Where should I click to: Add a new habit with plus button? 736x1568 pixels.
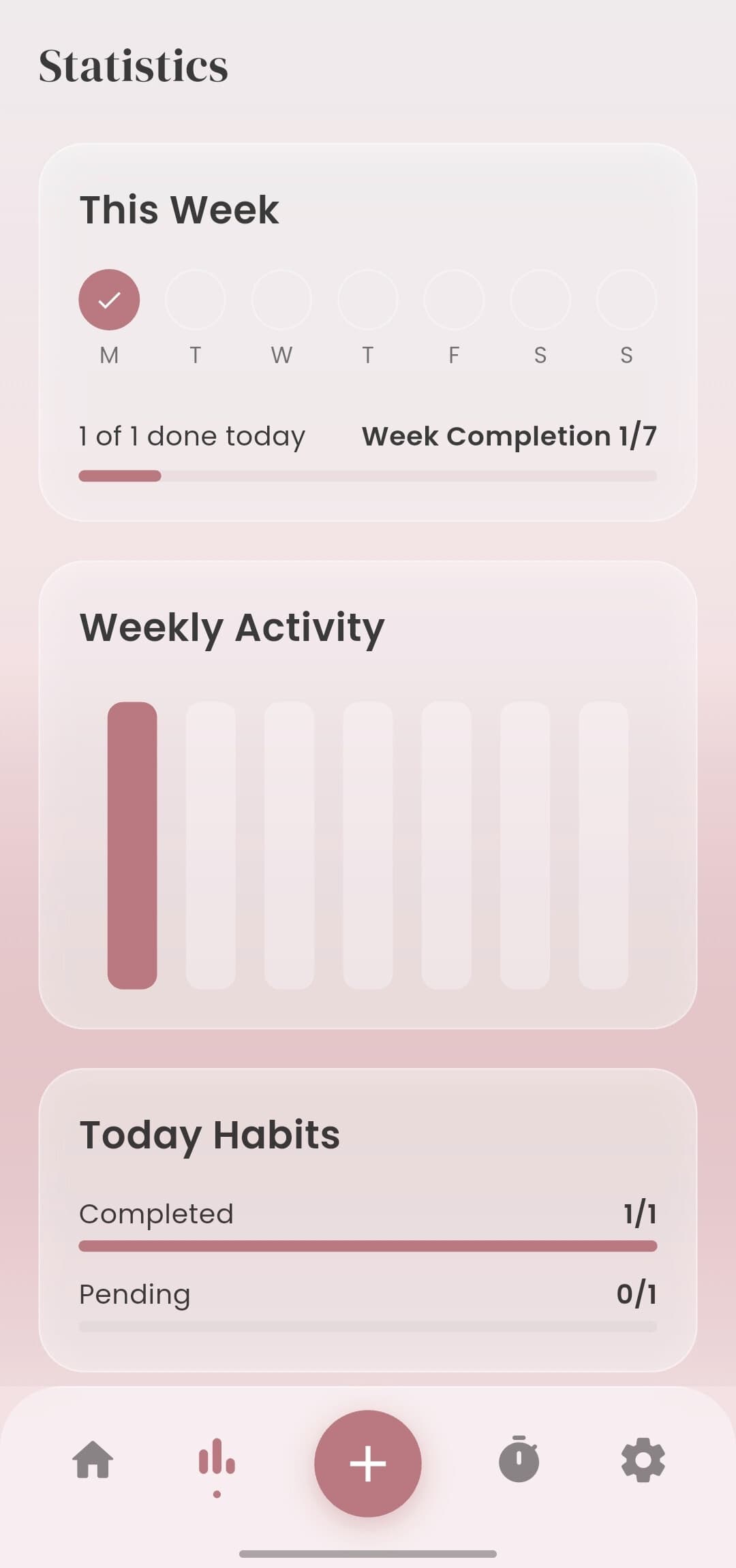click(368, 1463)
